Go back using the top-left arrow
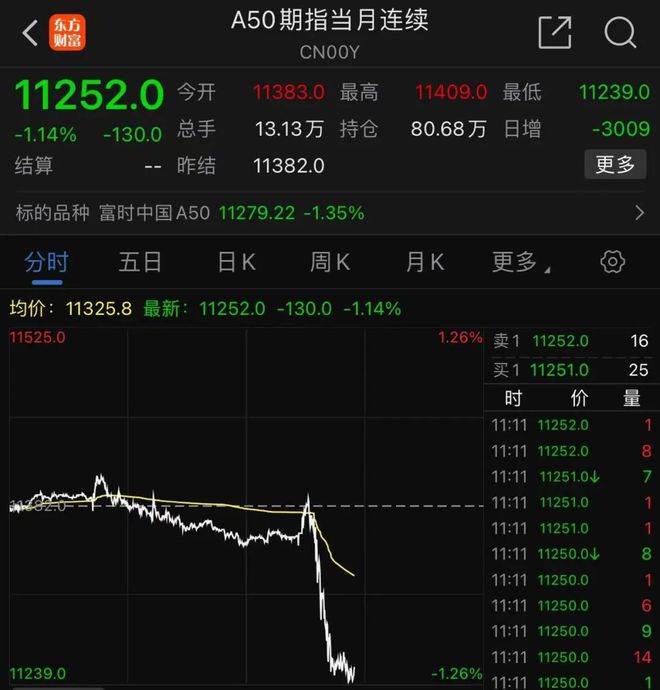 30,33
